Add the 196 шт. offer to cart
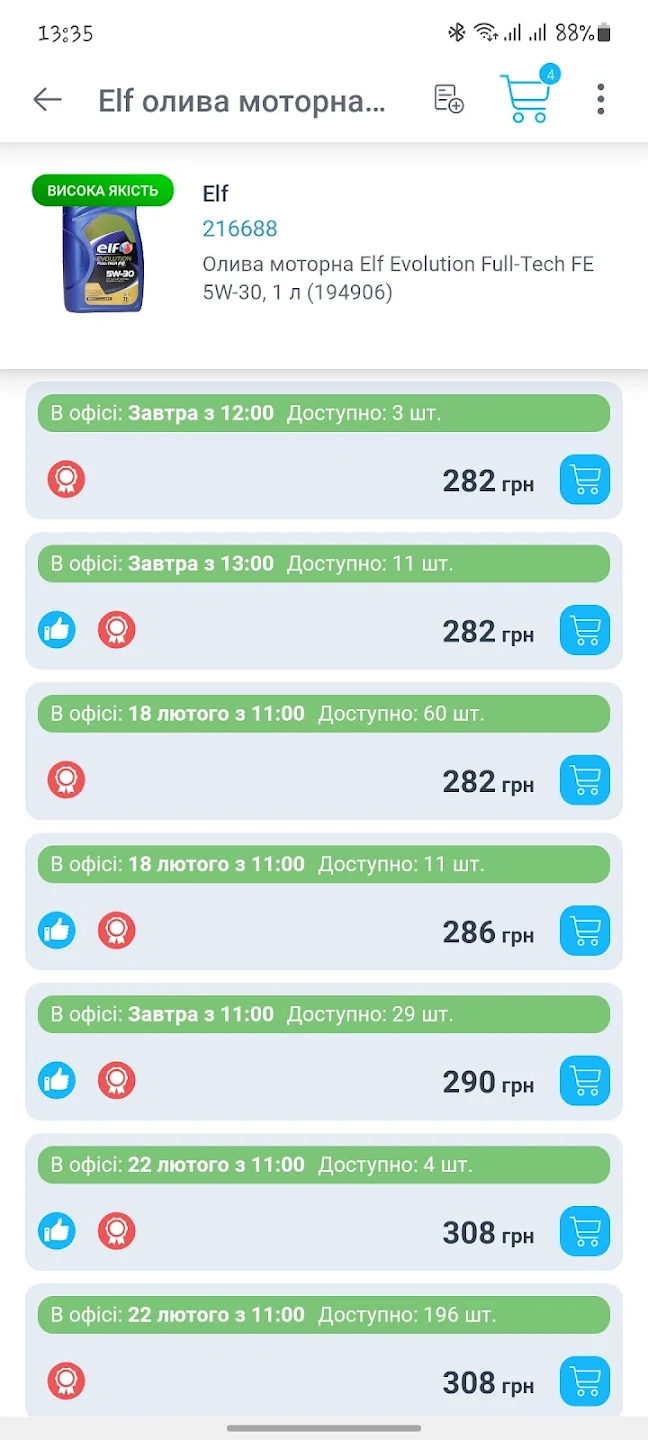This screenshot has height=1440, width=648. pyautogui.click(x=585, y=1381)
